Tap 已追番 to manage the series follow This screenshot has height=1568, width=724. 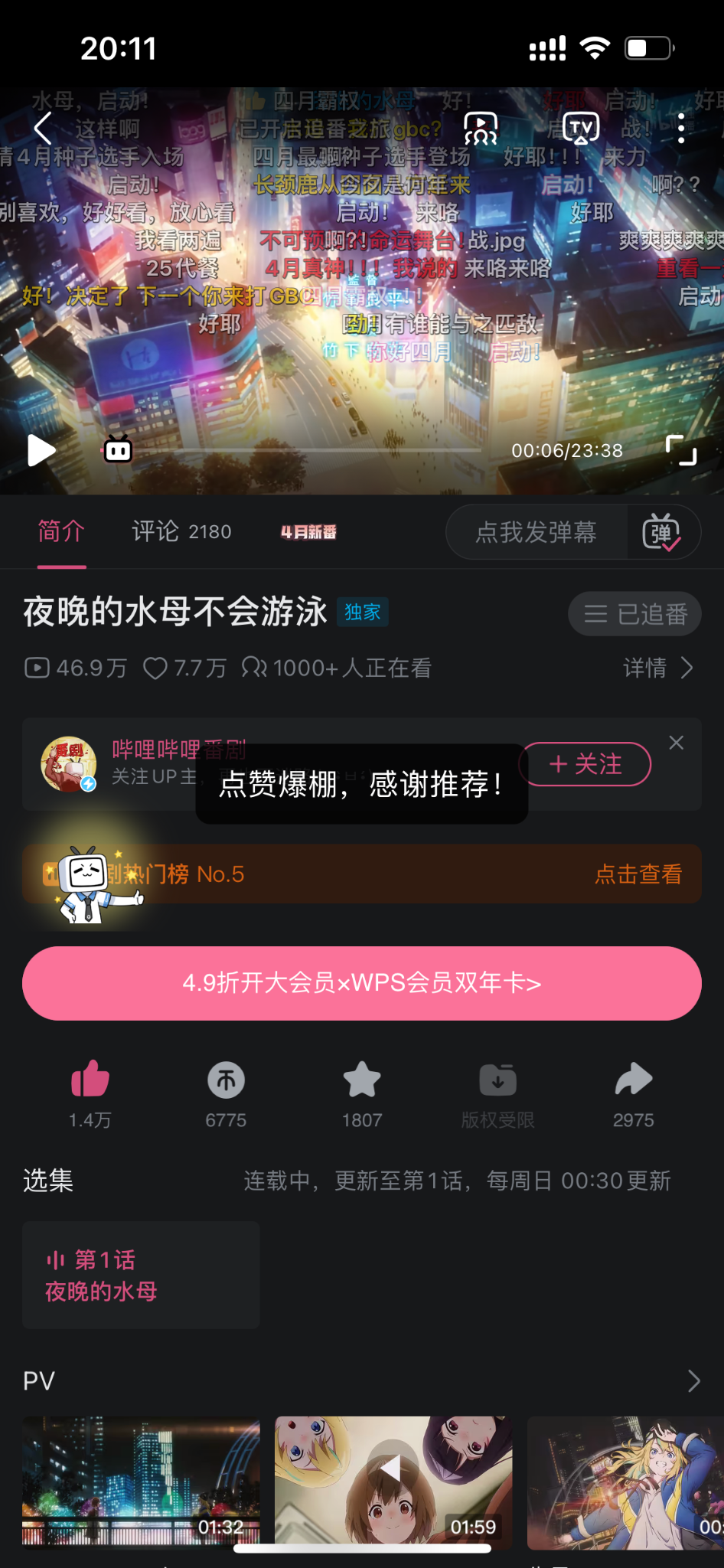click(634, 613)
